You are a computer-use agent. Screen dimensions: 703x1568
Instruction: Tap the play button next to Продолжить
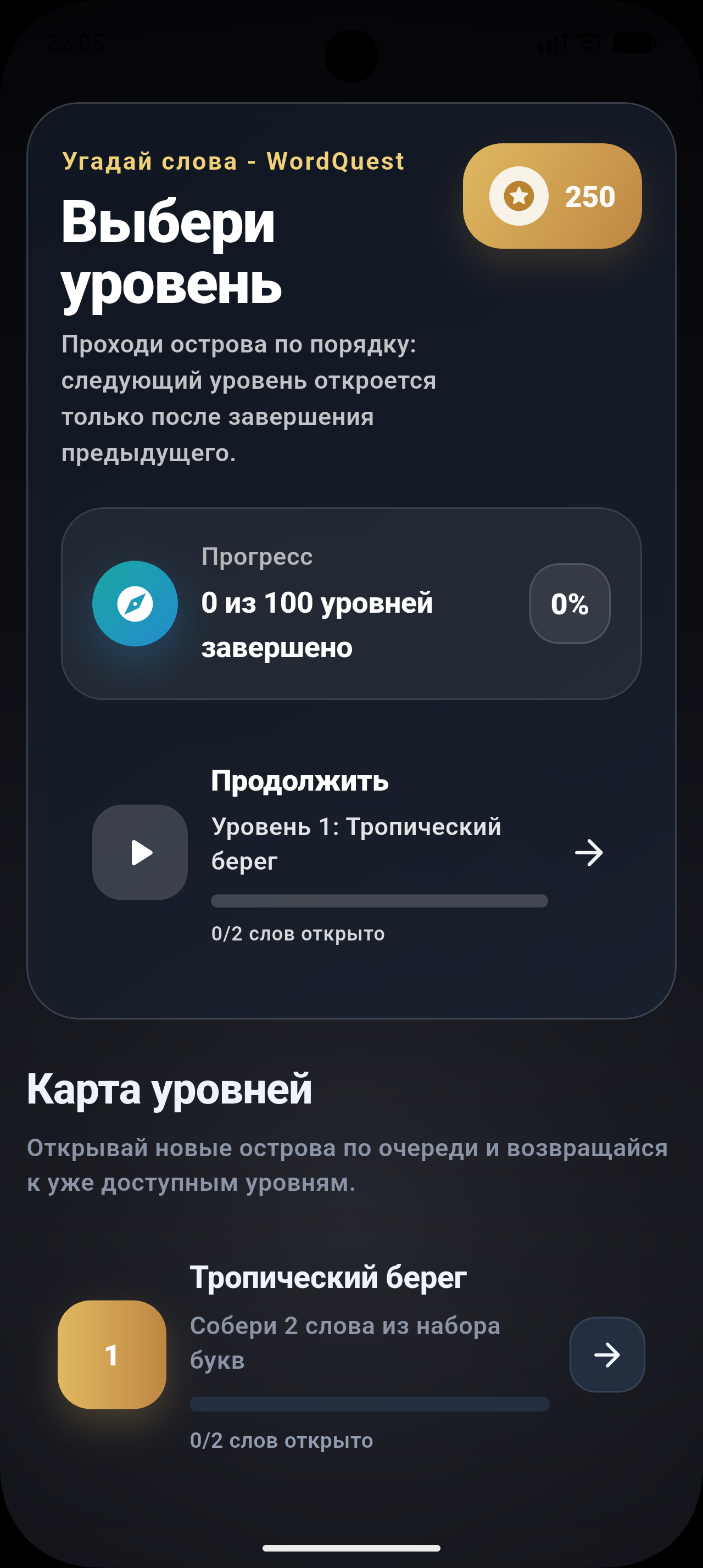140,852
